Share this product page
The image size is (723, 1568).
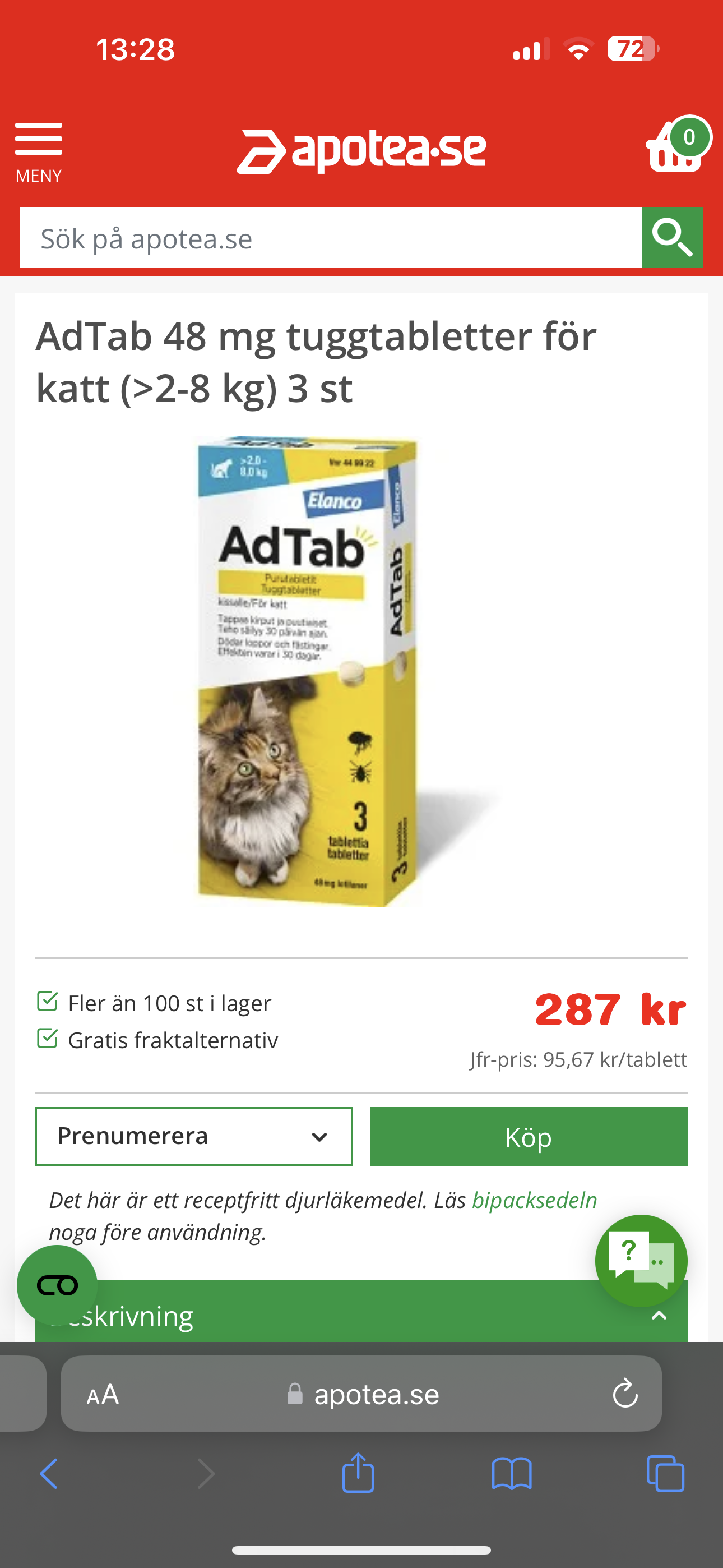(358, 1473)
